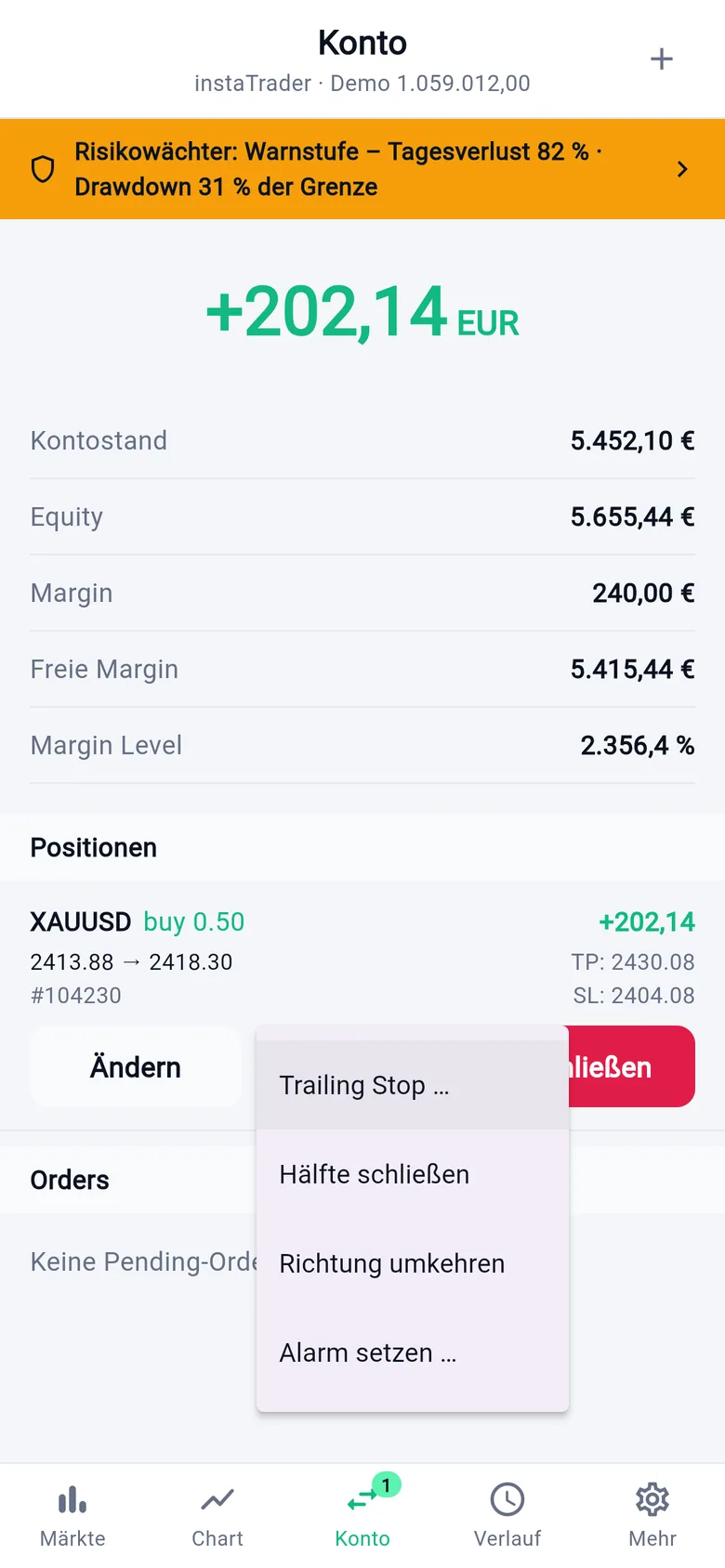The width and height of the screenshot is (725, 1568).
Task: Pick Alarm setzen from the menu
Action: pyautogui.click(x=412, y=1352)
